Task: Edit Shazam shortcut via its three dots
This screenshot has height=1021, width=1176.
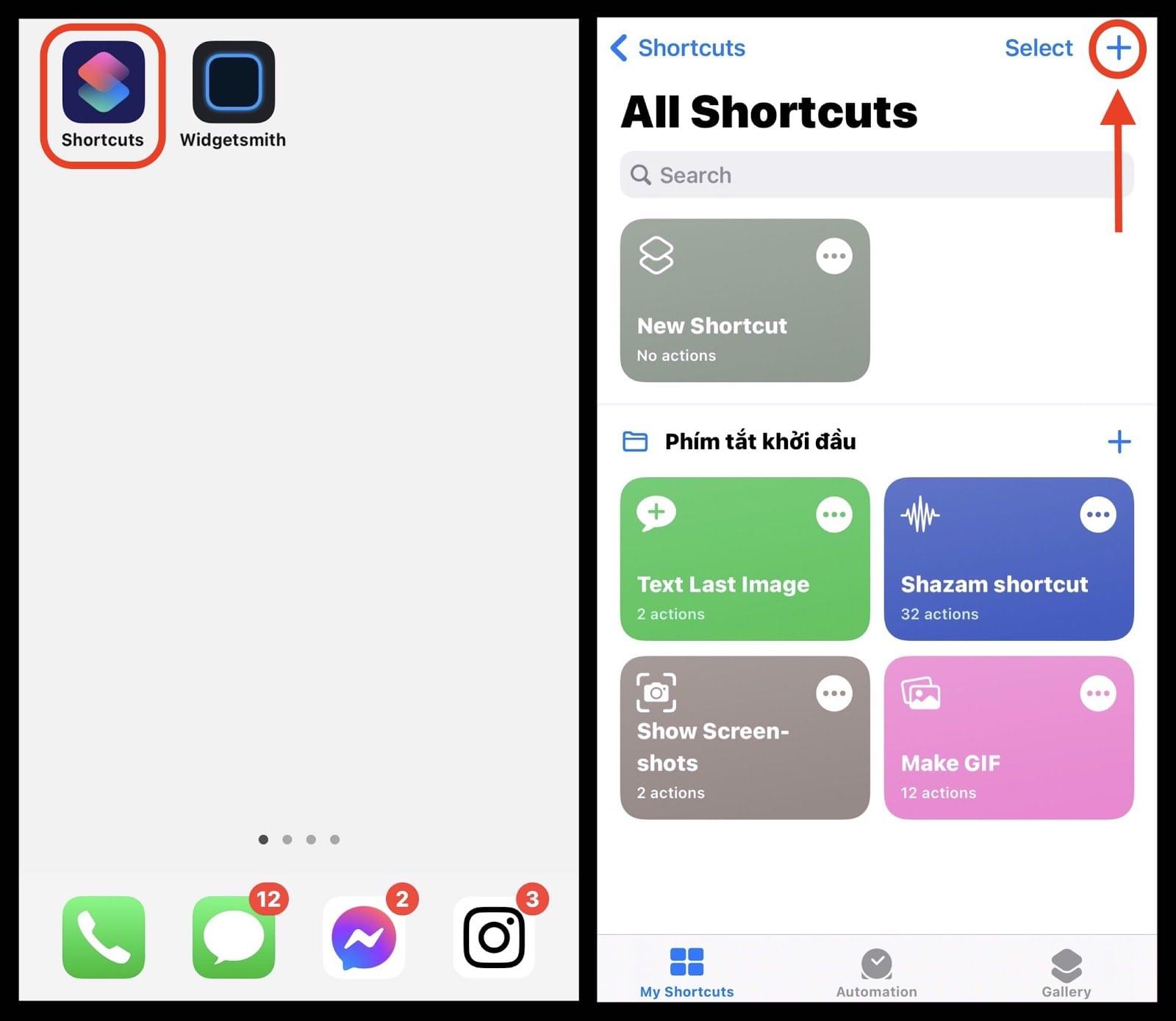Action: [1097, 515]
